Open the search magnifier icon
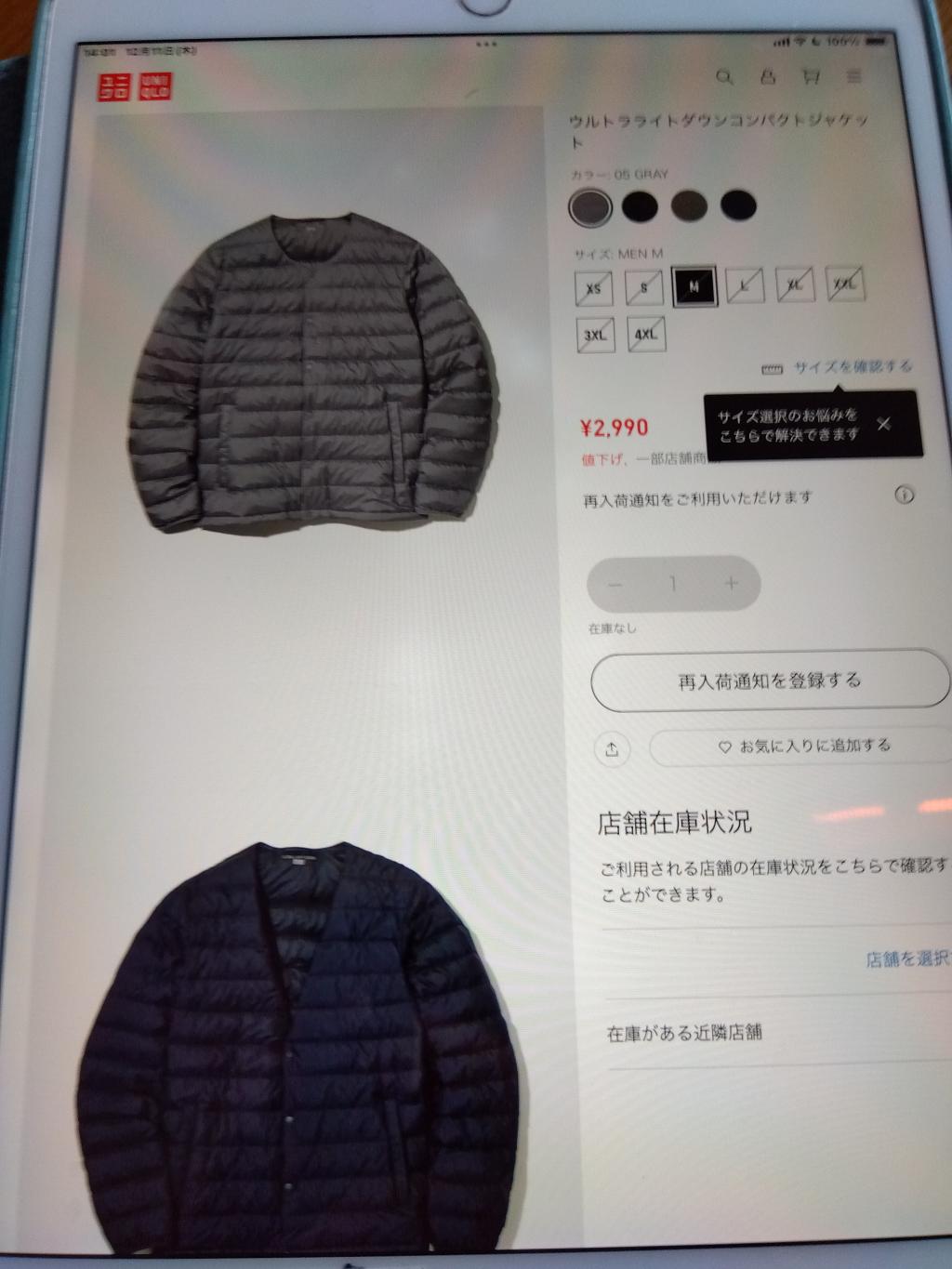952x1269 pixels. [x=724, y=77]
